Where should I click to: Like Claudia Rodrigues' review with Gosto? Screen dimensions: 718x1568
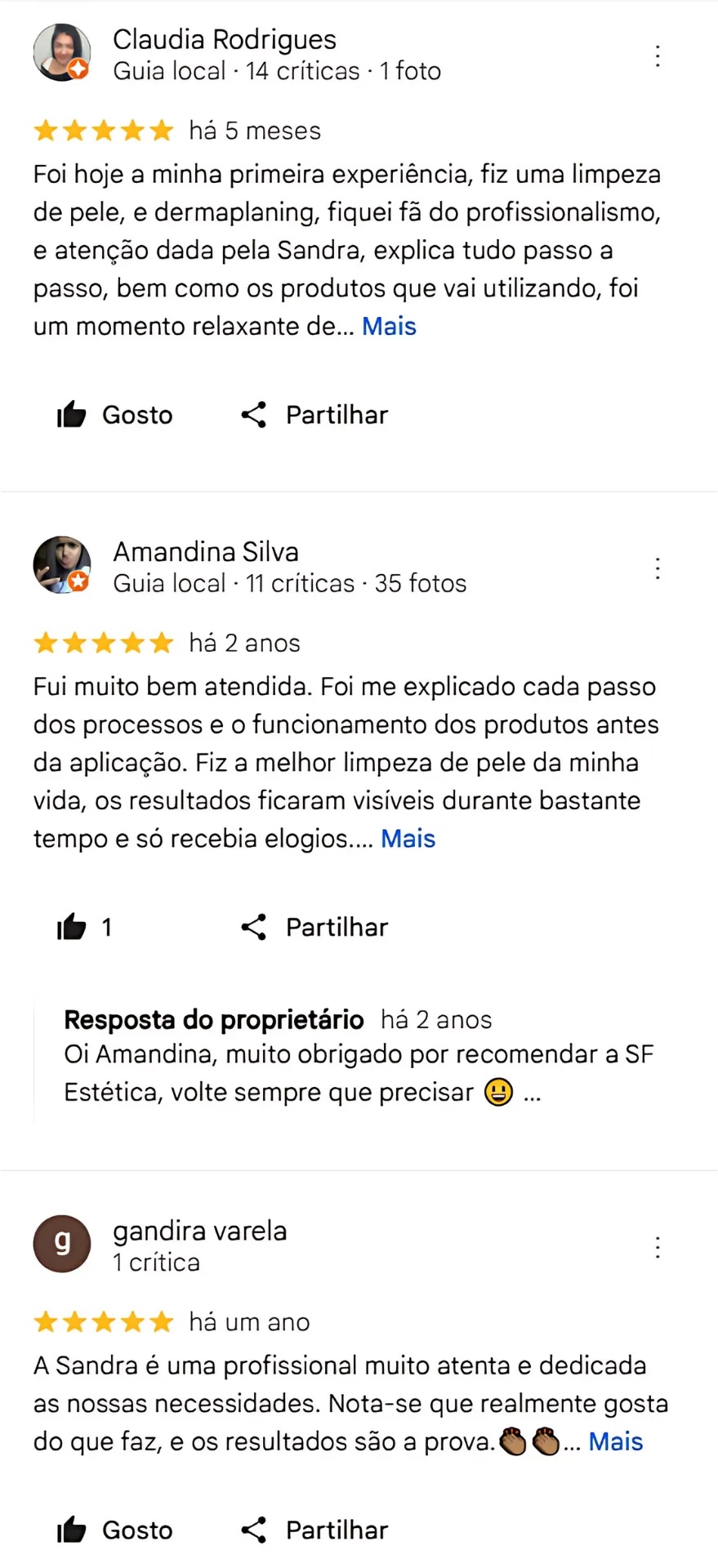coord(114,415)
